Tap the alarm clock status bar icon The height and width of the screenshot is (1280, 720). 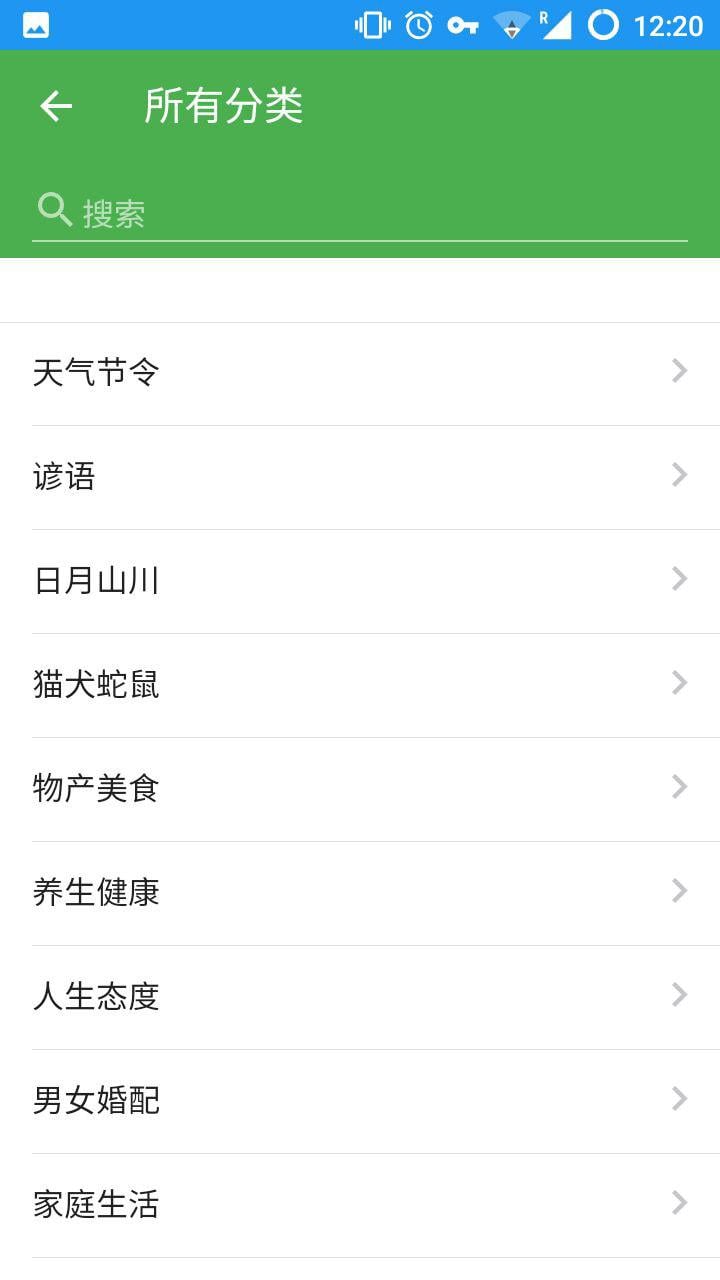(420, 24)
